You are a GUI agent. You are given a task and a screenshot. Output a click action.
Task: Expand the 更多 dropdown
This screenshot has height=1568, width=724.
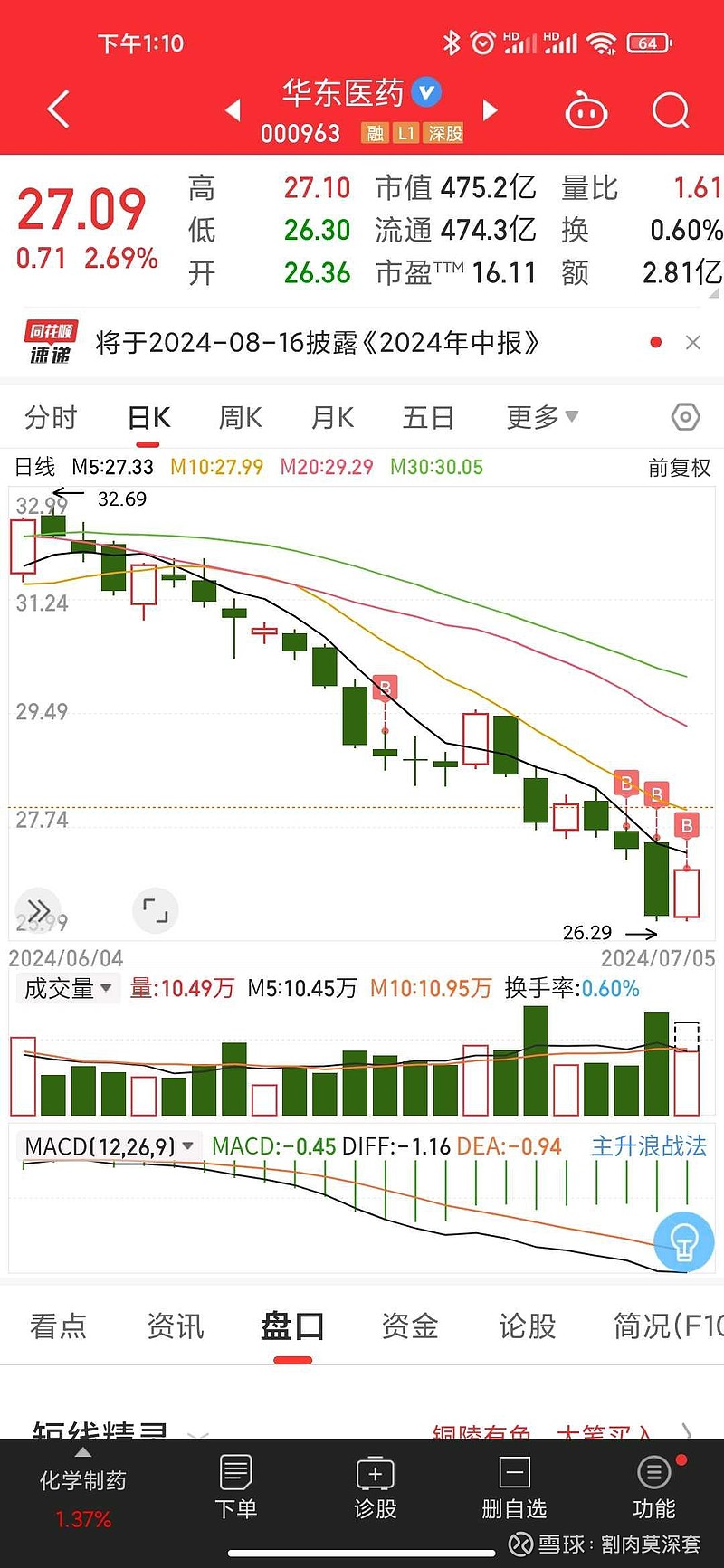click(x=540, y=417)
